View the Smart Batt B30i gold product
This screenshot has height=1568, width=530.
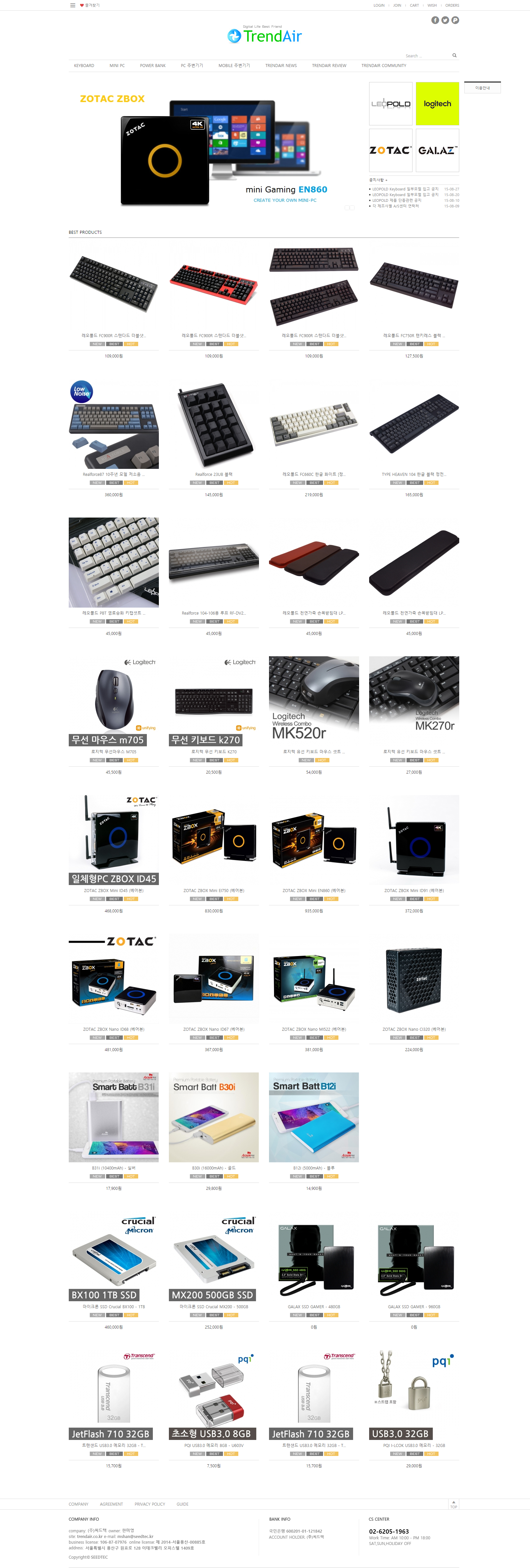click(214, 1117)
